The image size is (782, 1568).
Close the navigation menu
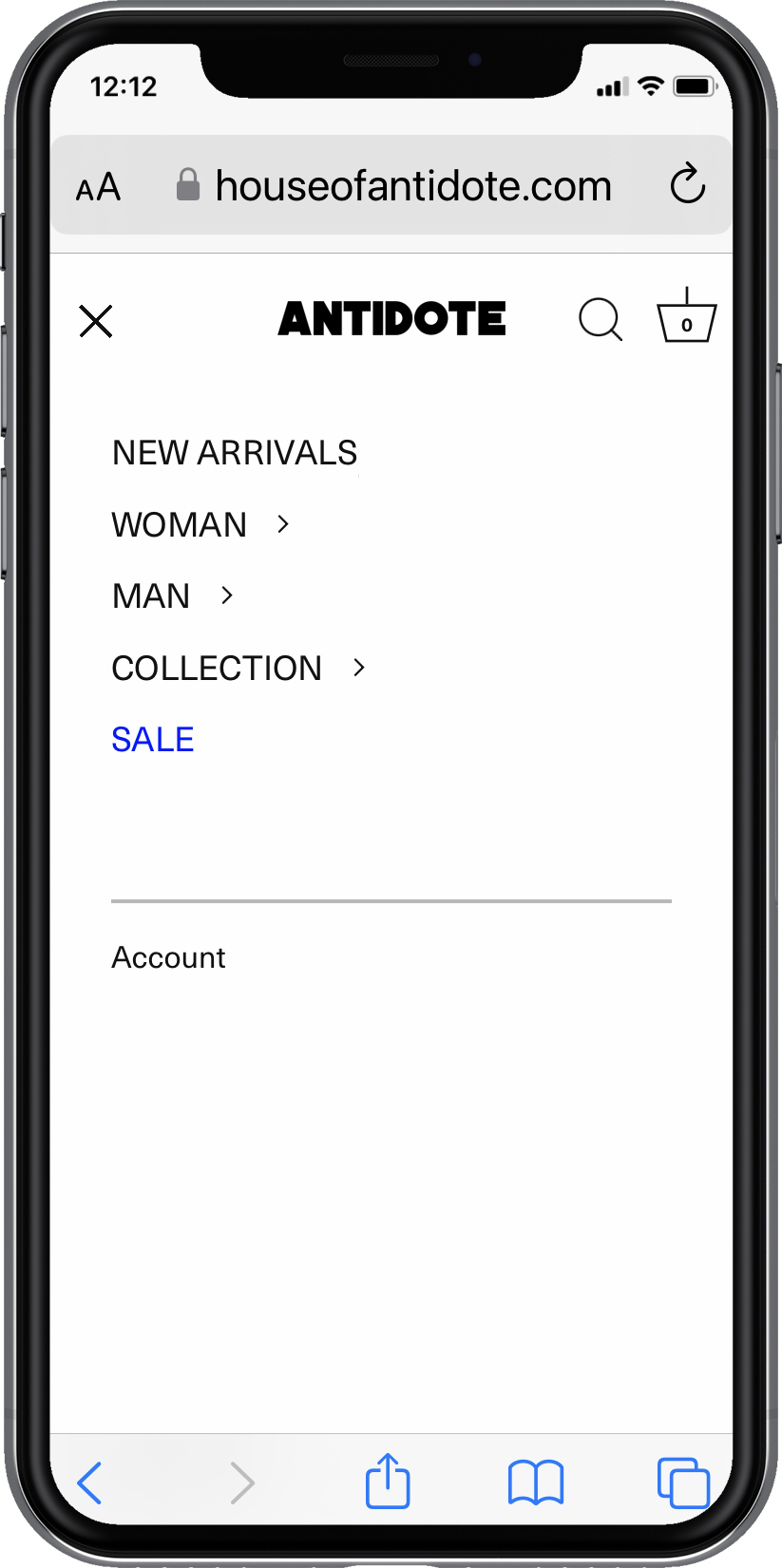point(96,321)
